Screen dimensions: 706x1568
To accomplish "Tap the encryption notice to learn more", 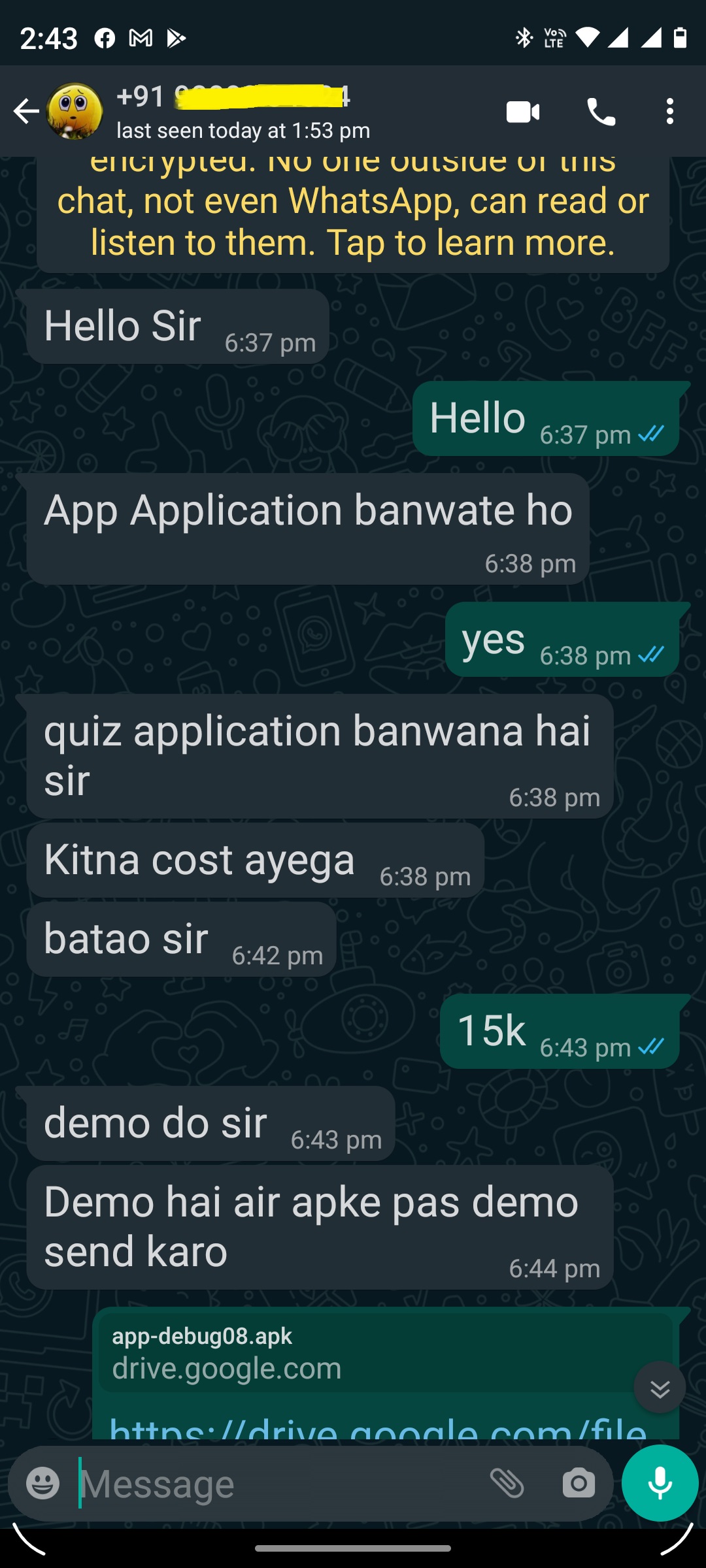I will tap(353, 216).
